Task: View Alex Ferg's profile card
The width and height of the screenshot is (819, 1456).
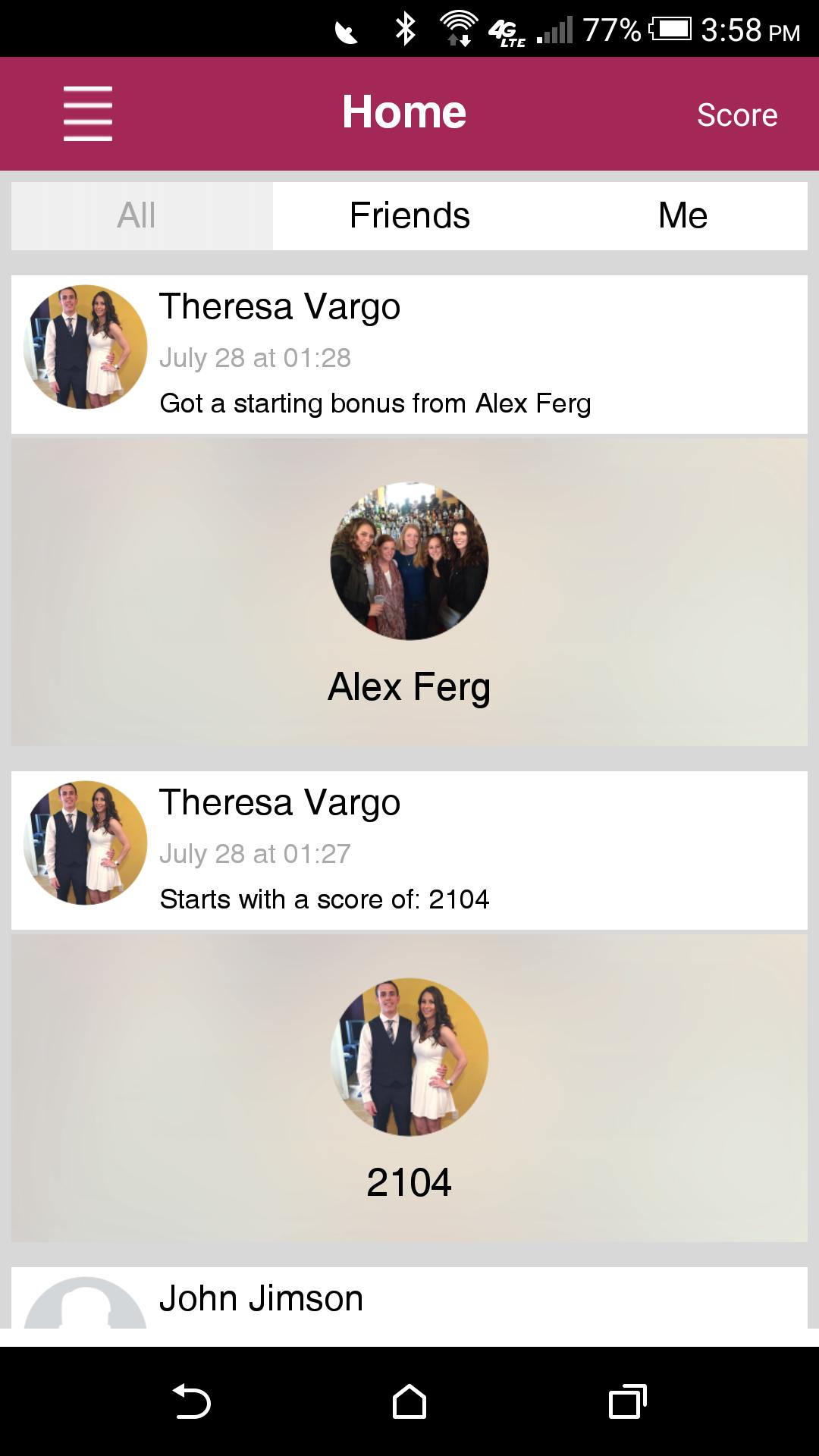Action: pyautogui.click(x=409, y=592)
